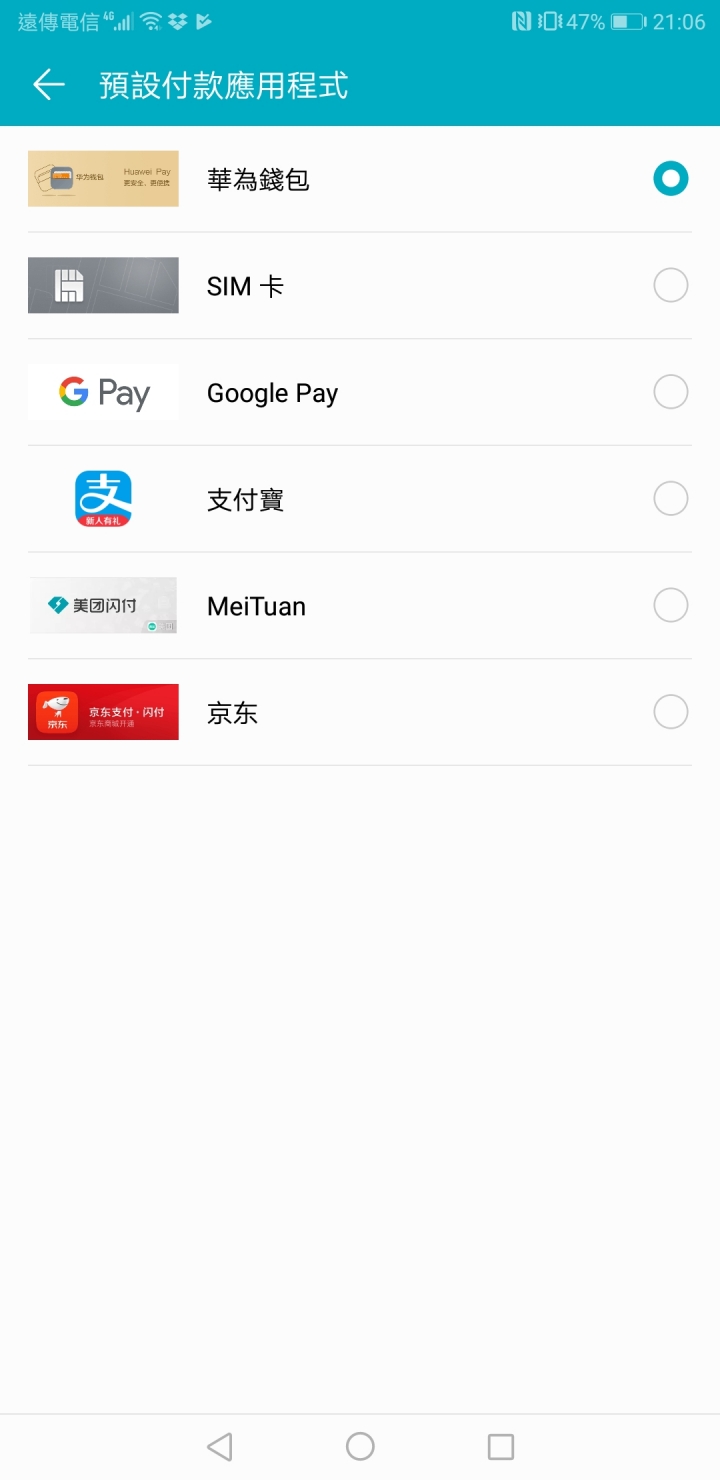720x1480 pixels.
Task: Select 華為錢包 as default payment app
Action: 360,179
